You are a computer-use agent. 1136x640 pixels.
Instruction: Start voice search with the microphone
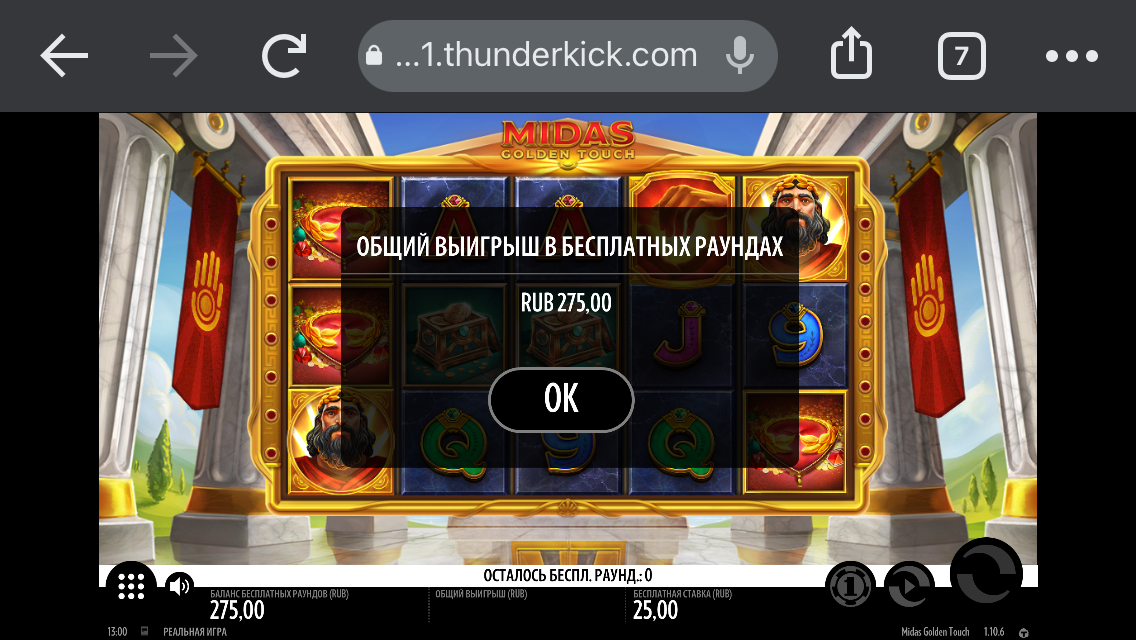[x=739, y=57]
